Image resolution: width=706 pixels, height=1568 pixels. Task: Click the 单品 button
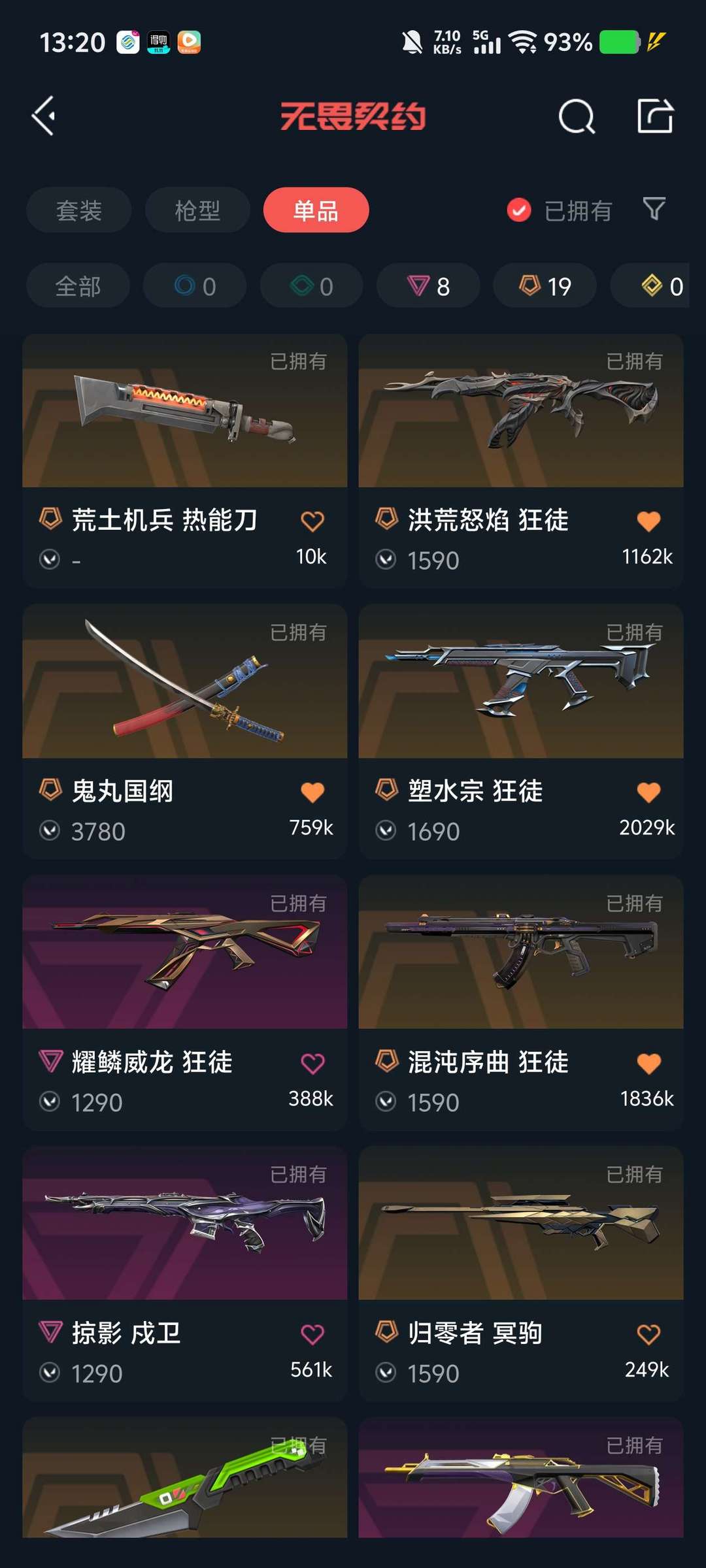coord(316,210)
